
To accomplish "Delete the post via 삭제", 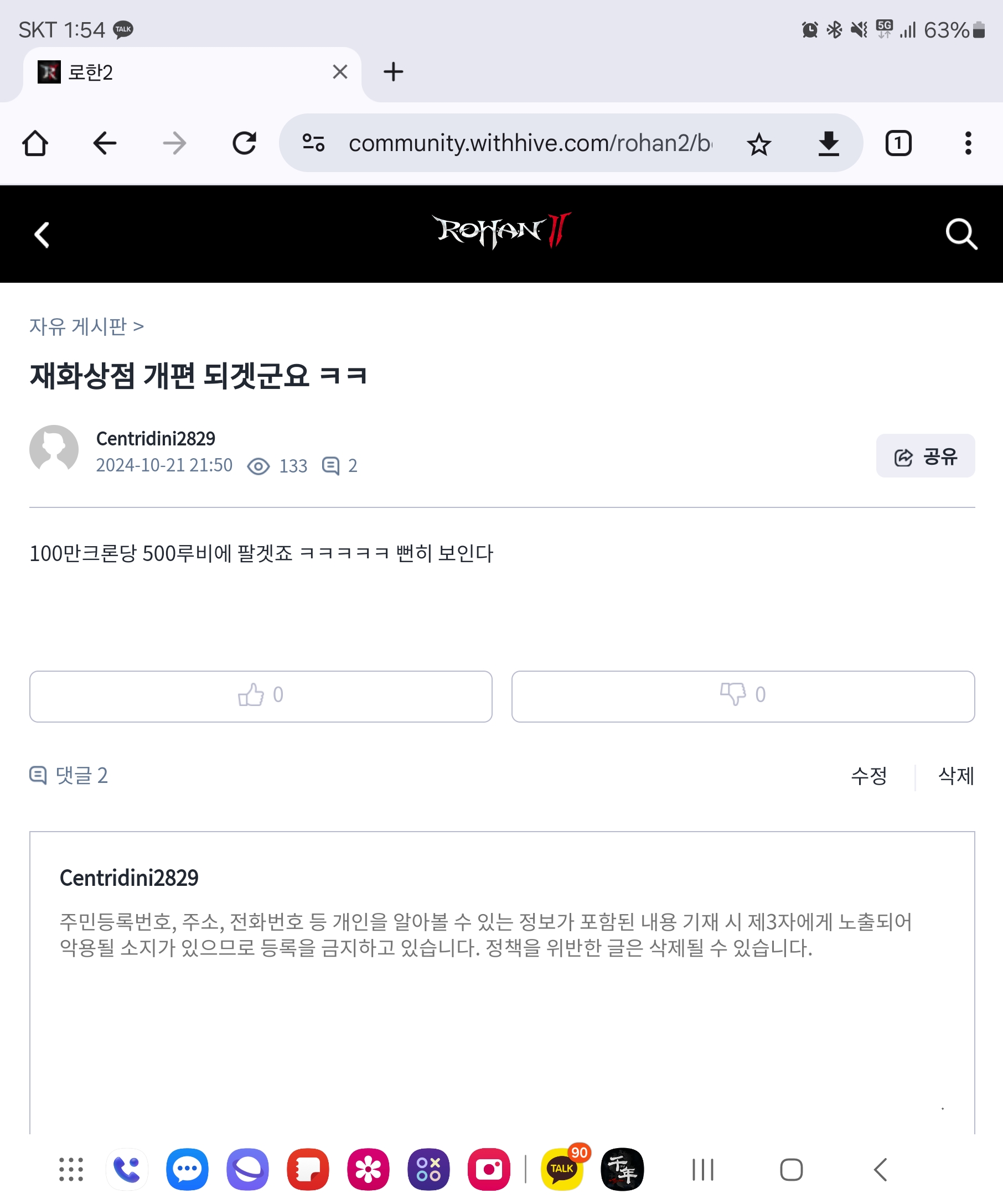I will (x=956, y=776).
